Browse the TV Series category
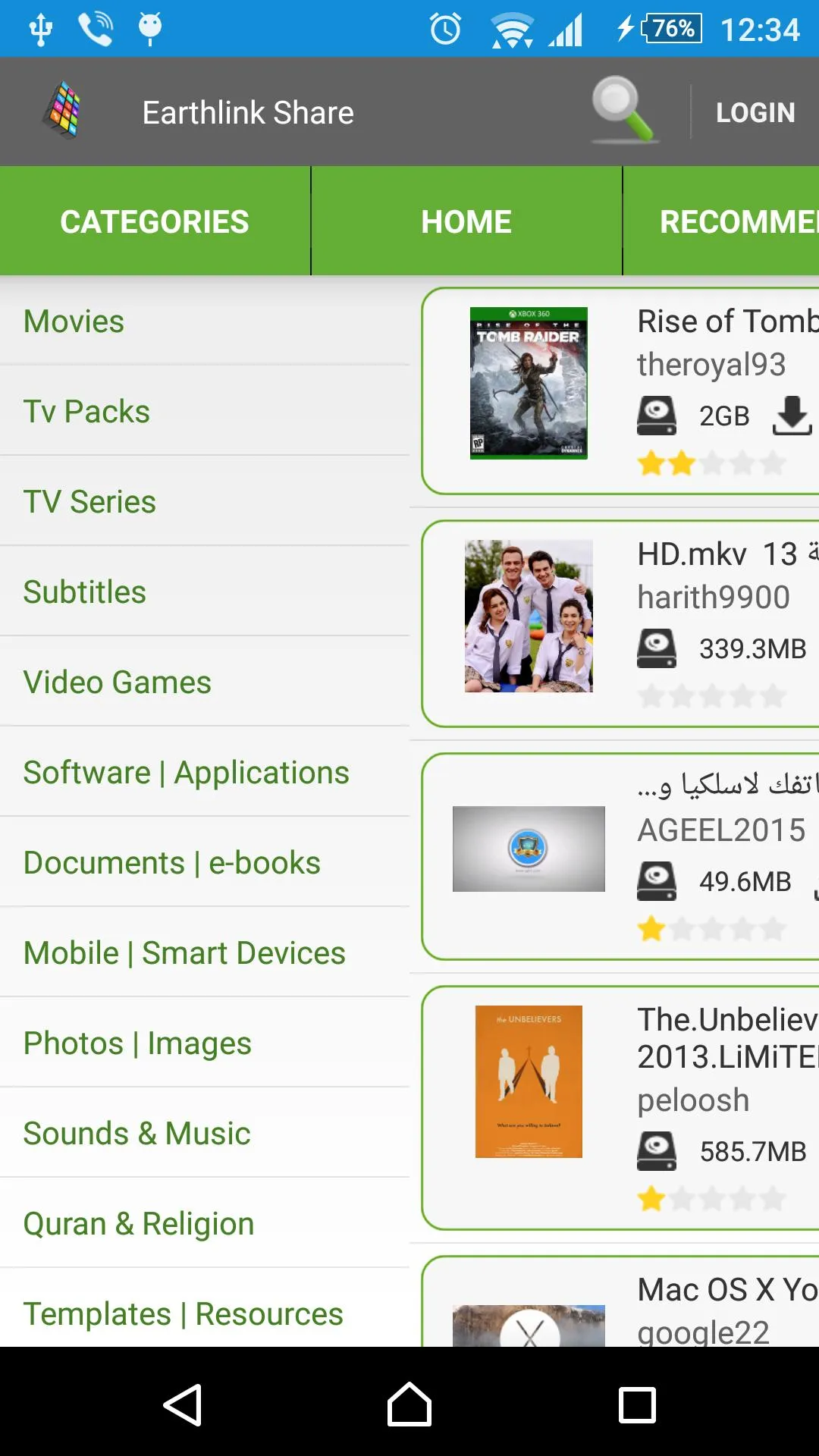The image size is (819, 1456). [x=205, y=501]
